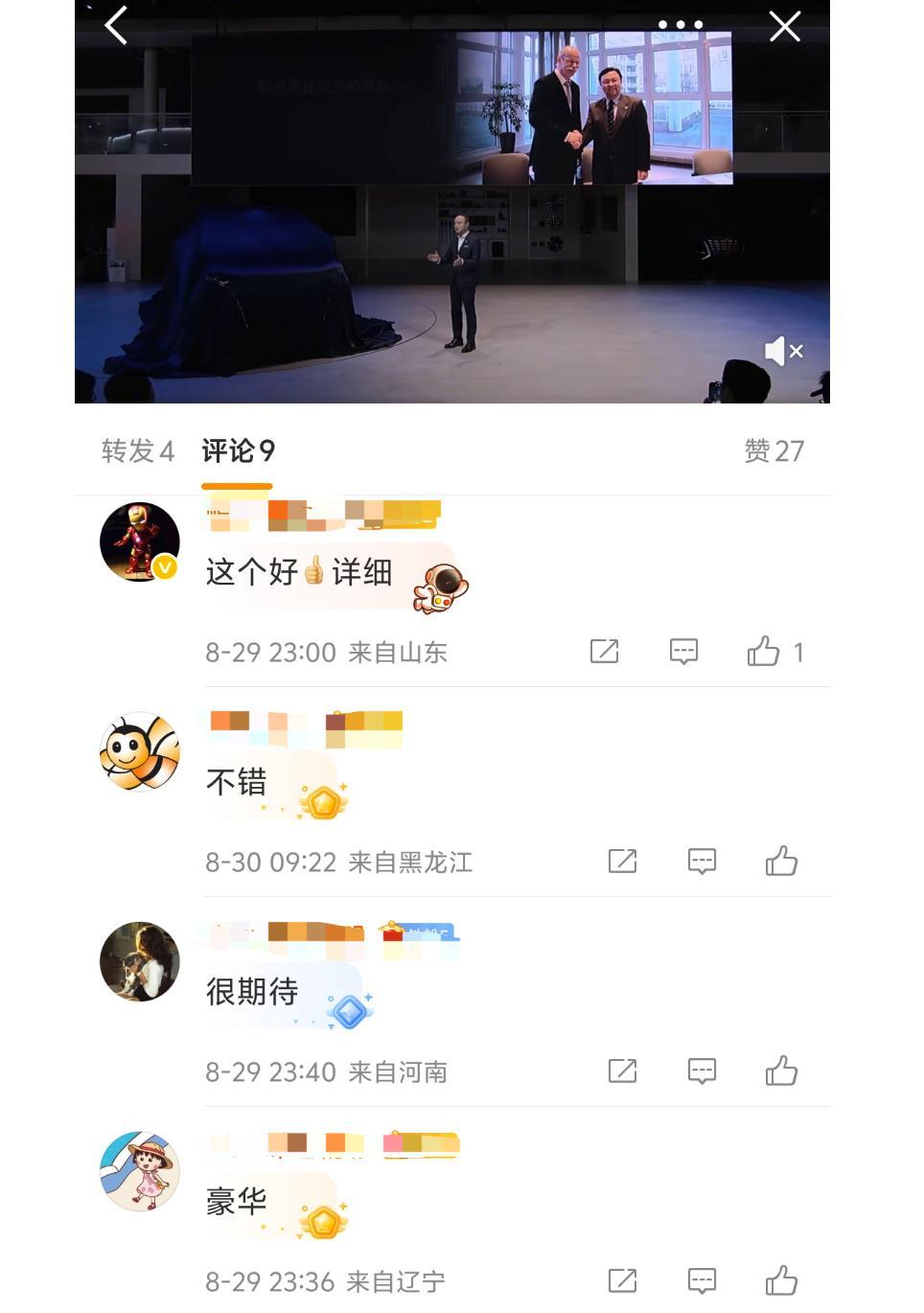This screenshot has width=924, height=1313.
Task: Select the 评论 9 tab
Action: (x=238, y=451)
